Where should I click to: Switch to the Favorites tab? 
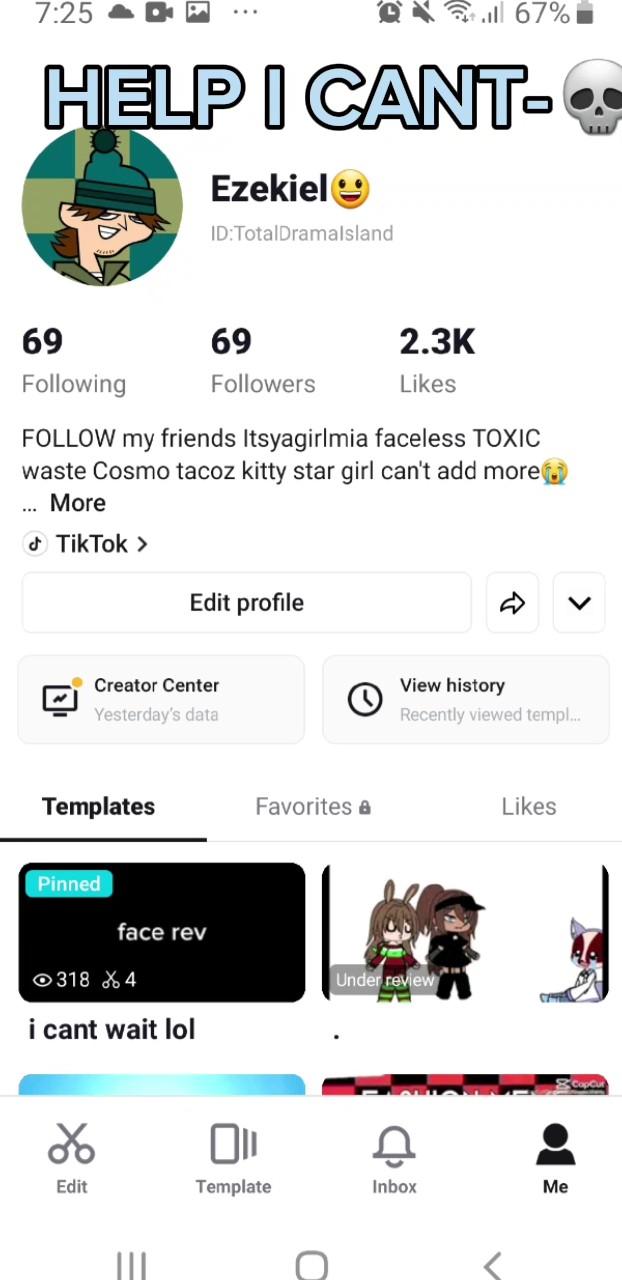pyautogui.click(x=313, y=807)
